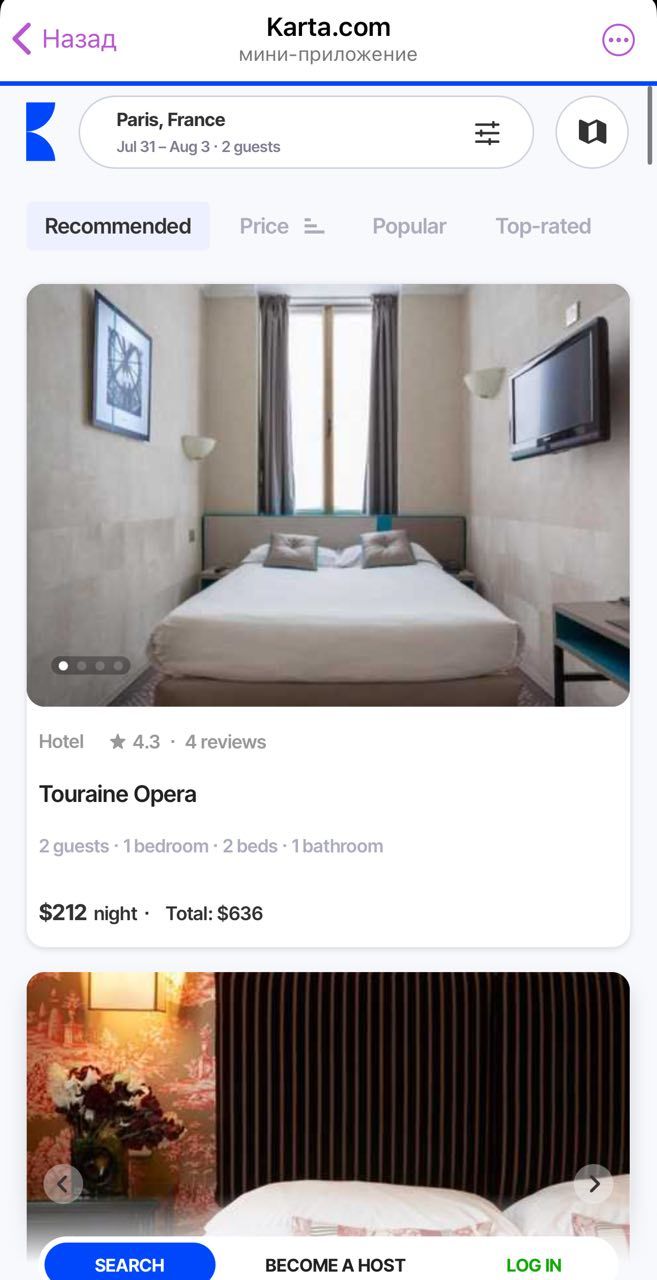Screen dimensions: 657x1280
Task: Select the Recommended sorting tab
Action: point(118,226)
